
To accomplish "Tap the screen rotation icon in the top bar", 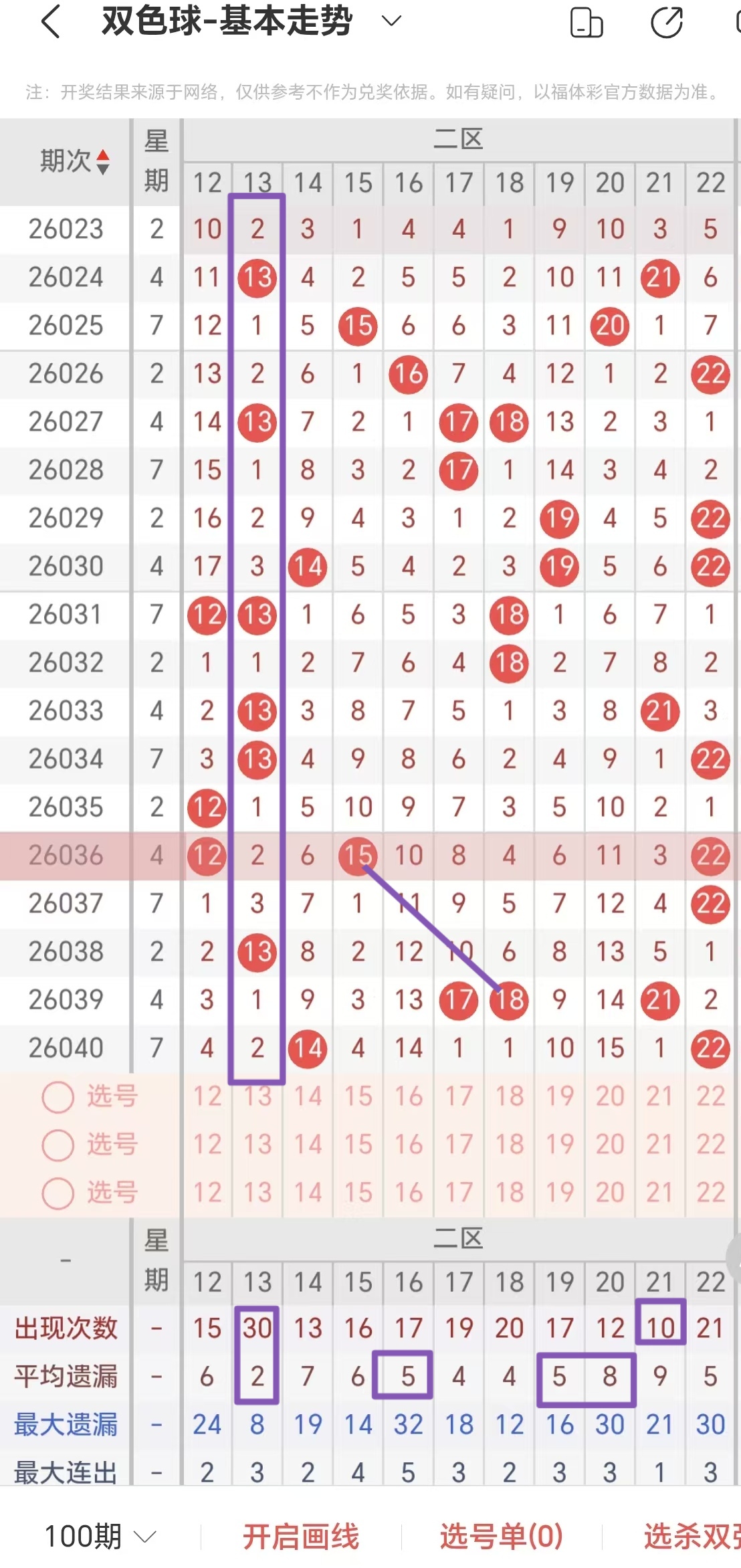I will point(587,22).
